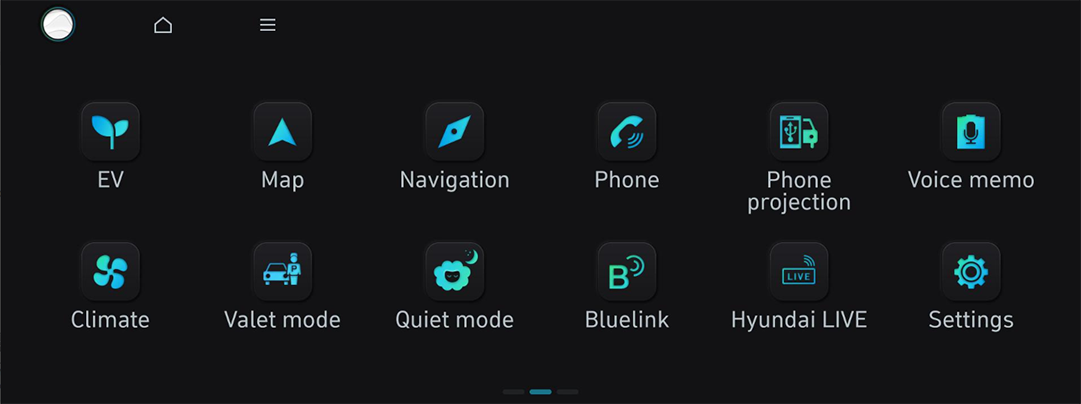Open Climate controls
Image resolution: width=1081 pixels, height=404 pixels.
[x=110, y=272]
